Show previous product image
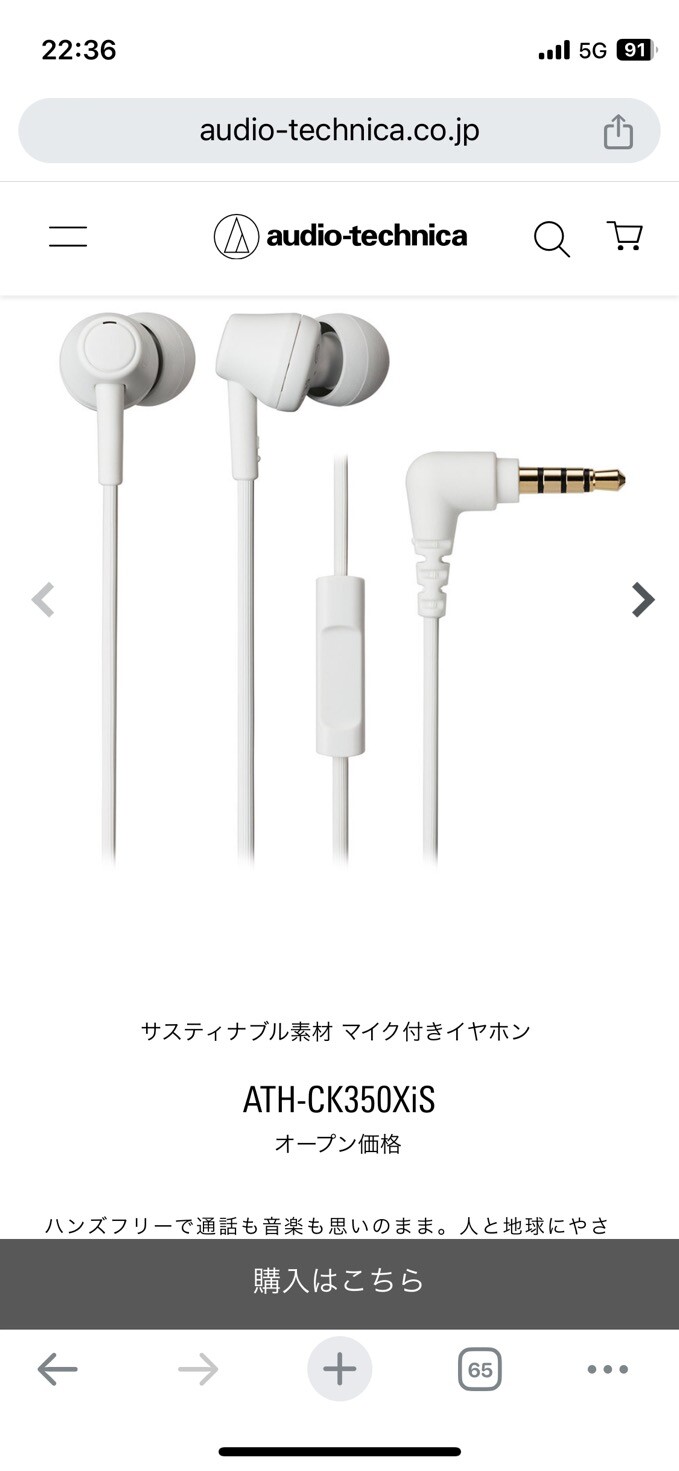Screen dimensions: 679x1471 42,600
